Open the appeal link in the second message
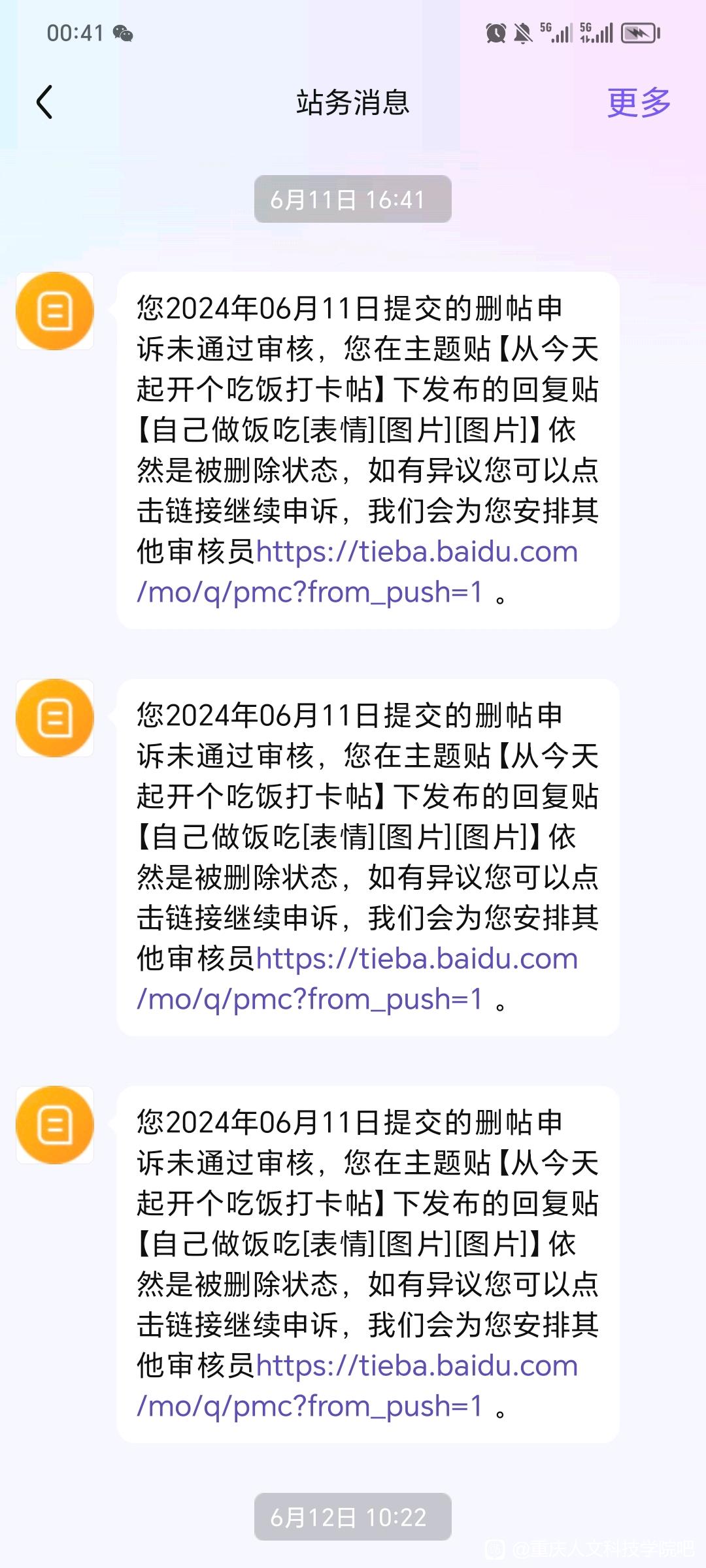706x1568 pixels. (x=357, y=979)
